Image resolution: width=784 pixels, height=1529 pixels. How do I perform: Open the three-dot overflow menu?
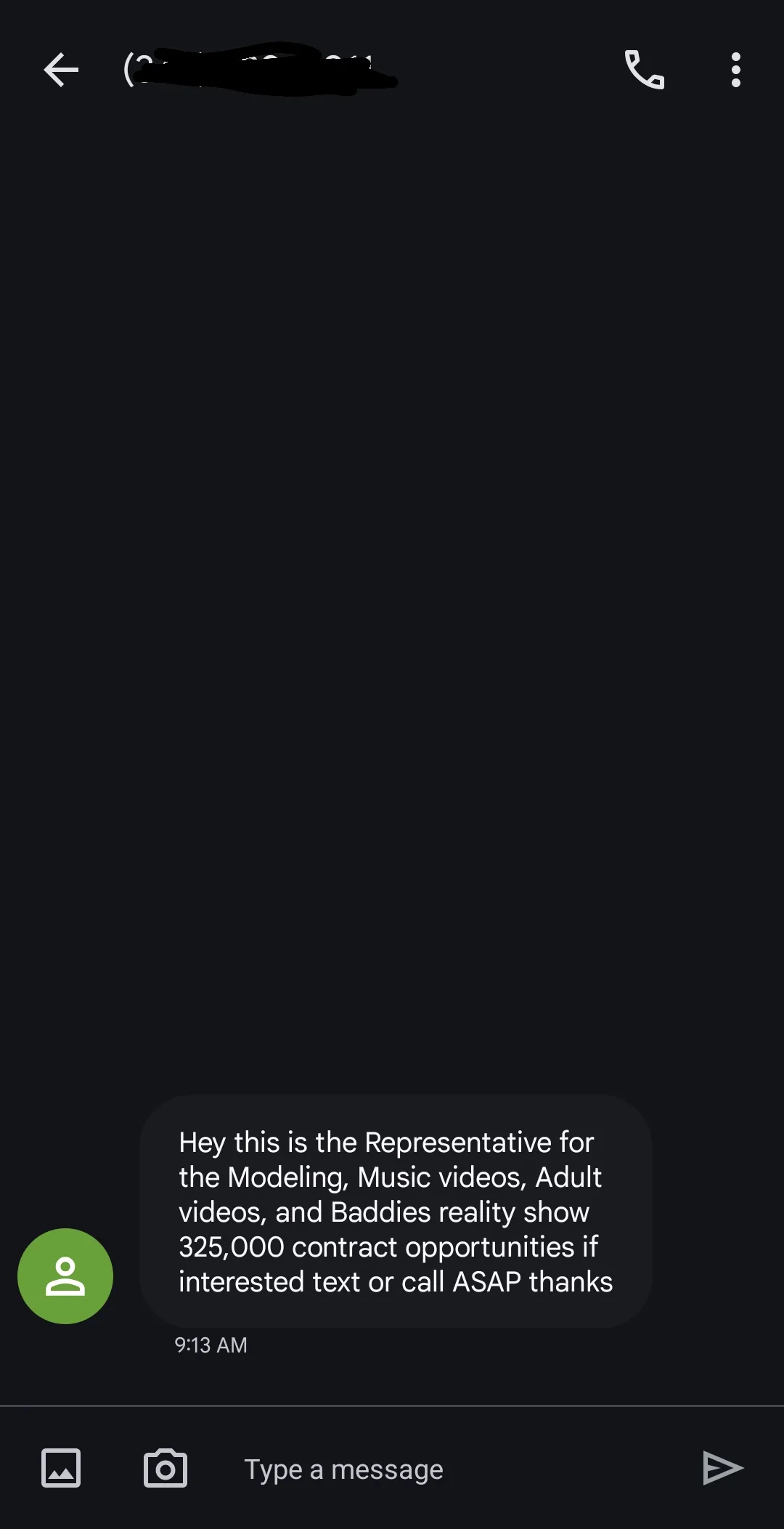pyautogui.click(x=735, y=70)
